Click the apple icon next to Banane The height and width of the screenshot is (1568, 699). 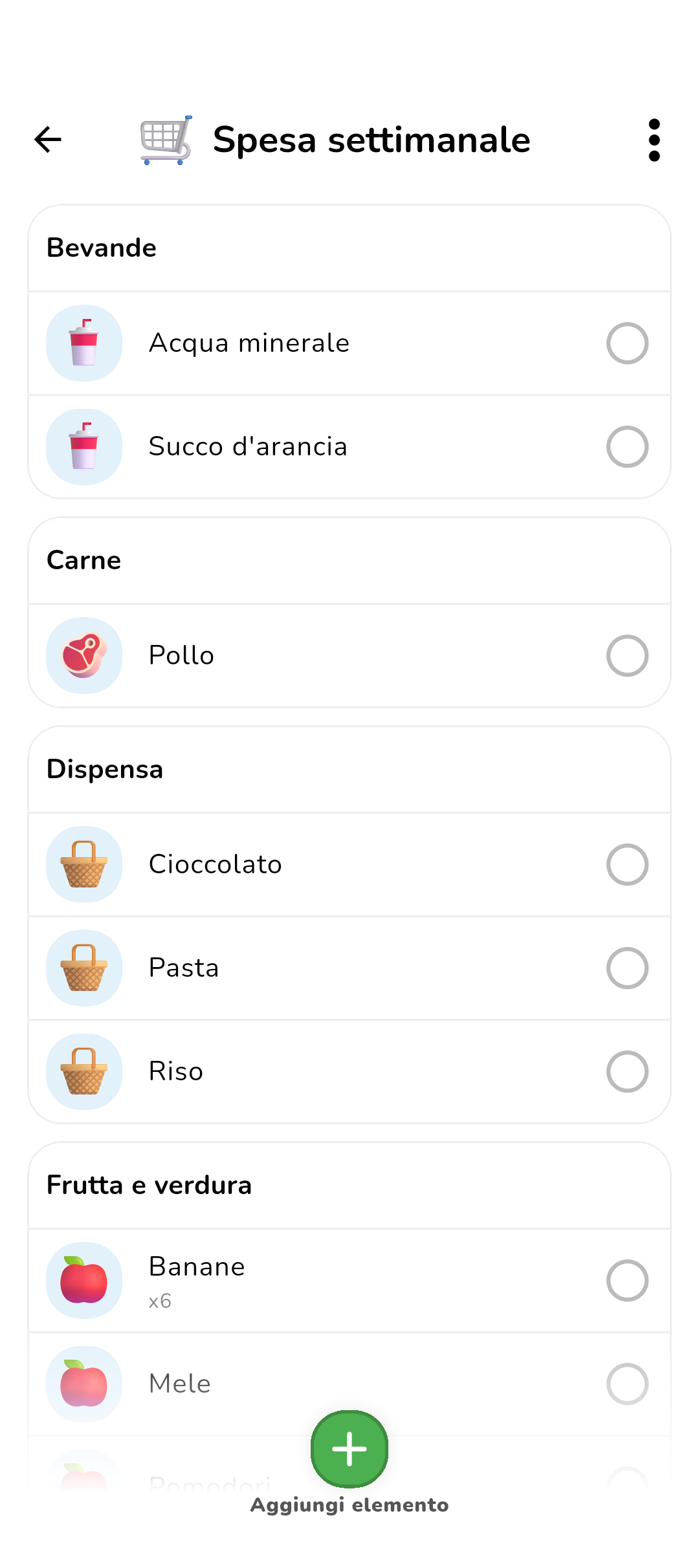[84, 1281]
